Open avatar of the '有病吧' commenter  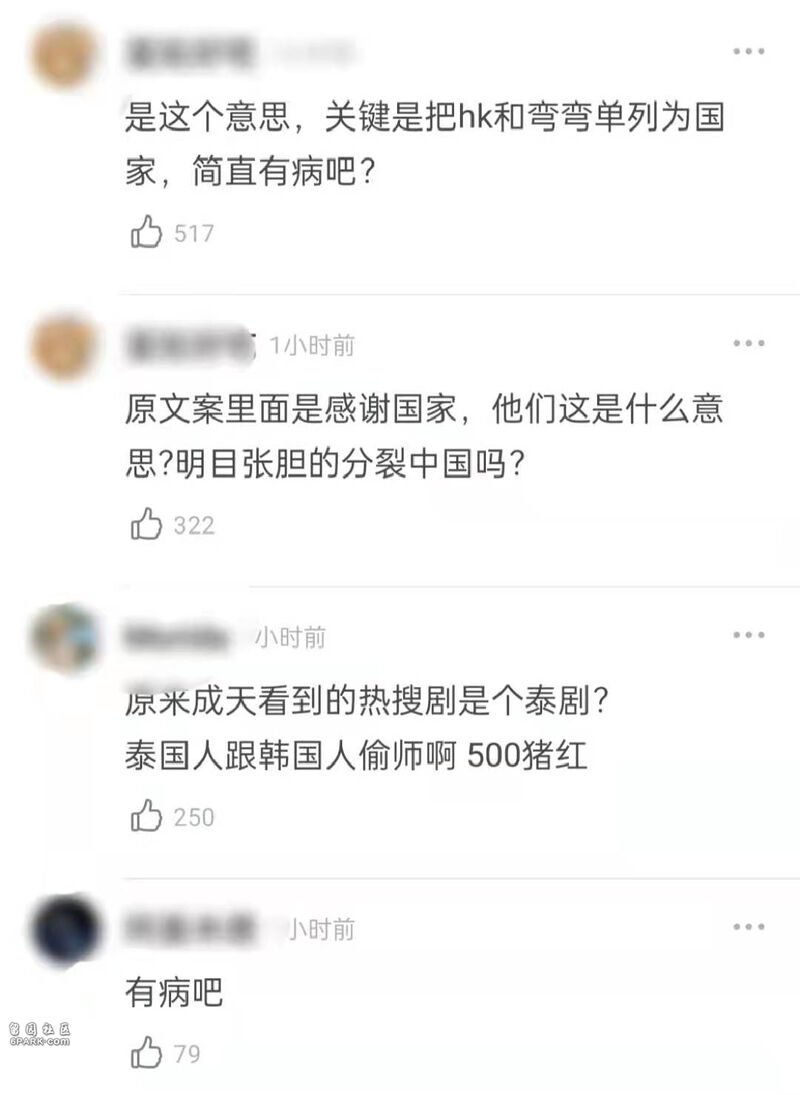(64, 930)
